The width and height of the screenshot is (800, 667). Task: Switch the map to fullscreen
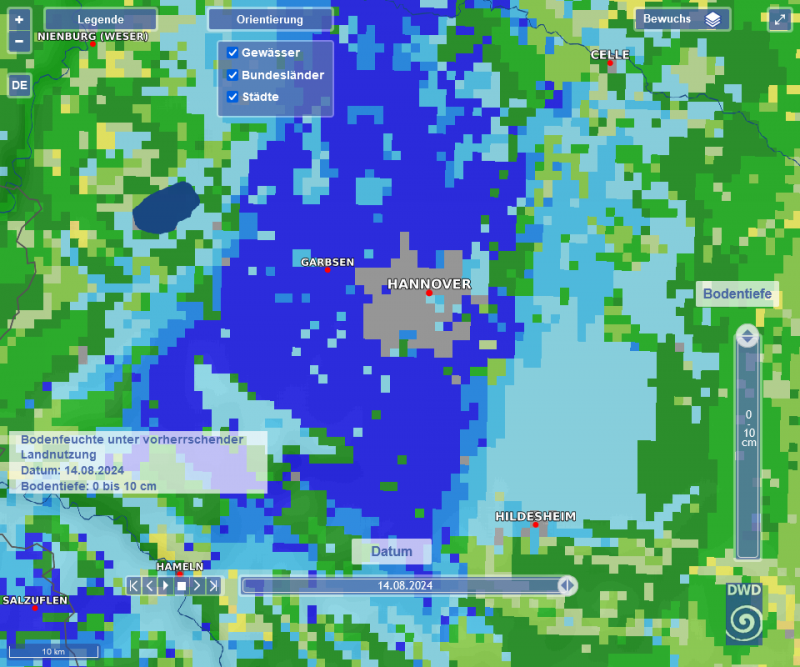(780, 20)
